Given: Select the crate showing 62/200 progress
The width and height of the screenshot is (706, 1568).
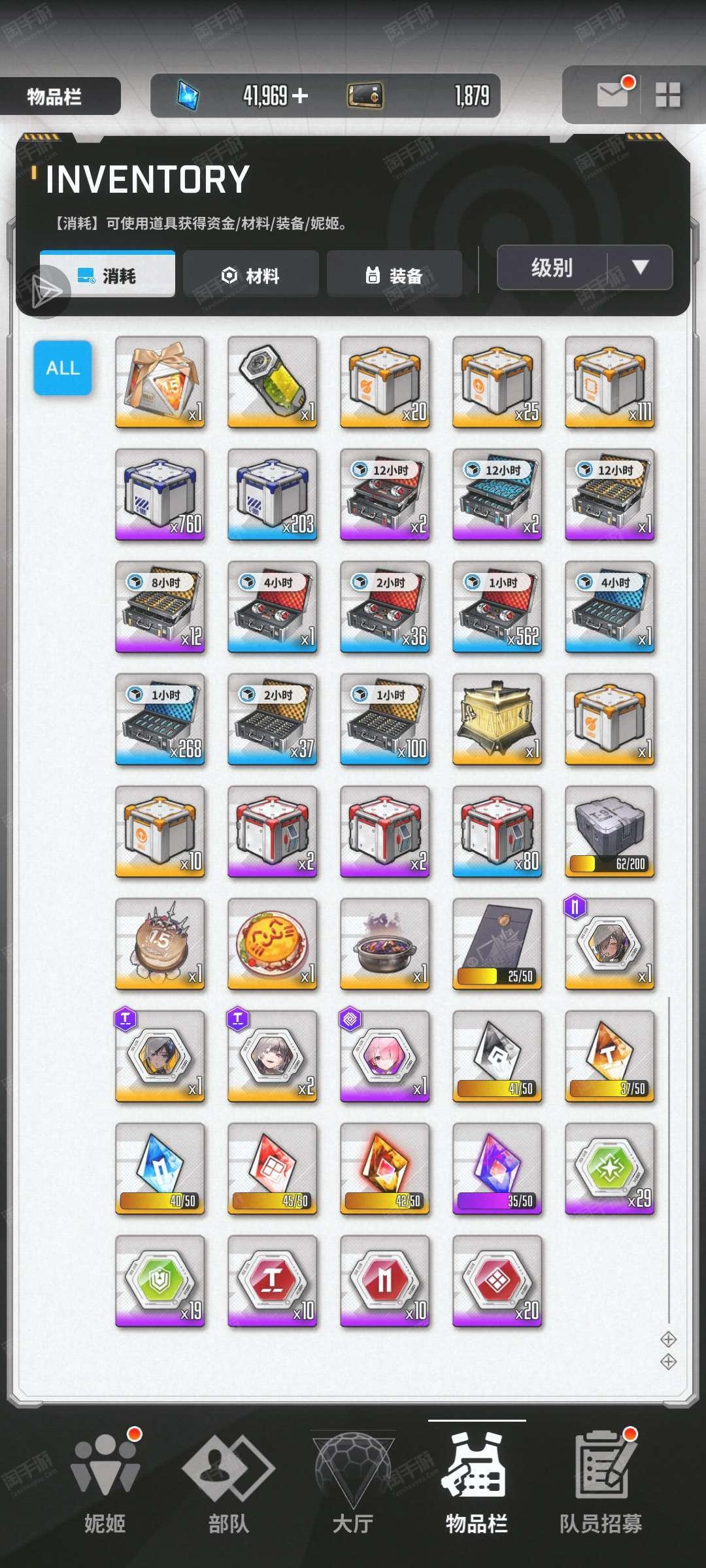Looking at the screenshot, I should (610, 832).
